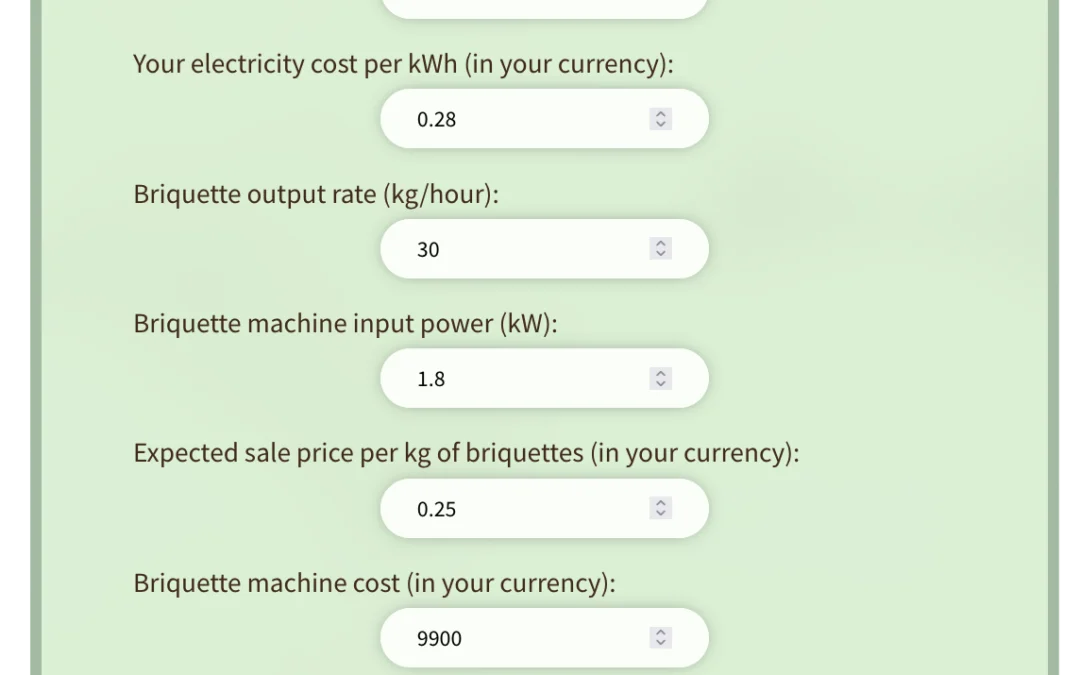Tap the stepper arrows on electricity cost field
The width and height of the screenshot is (1080, 675).
click(660, 119)
